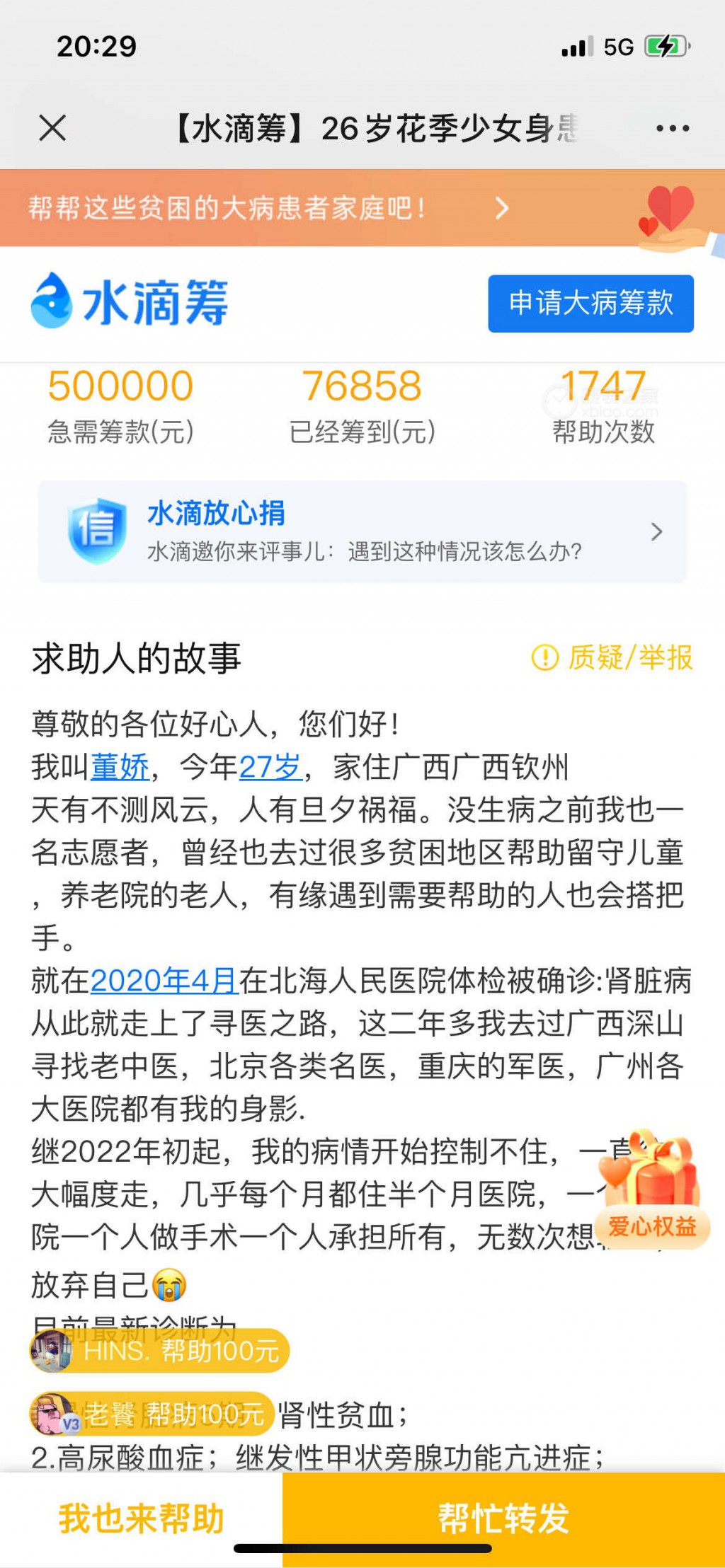The width and height of the screenshot is (725, 1568).
Task: Tap the underlined name 董娇
Action: pos(120,767)
